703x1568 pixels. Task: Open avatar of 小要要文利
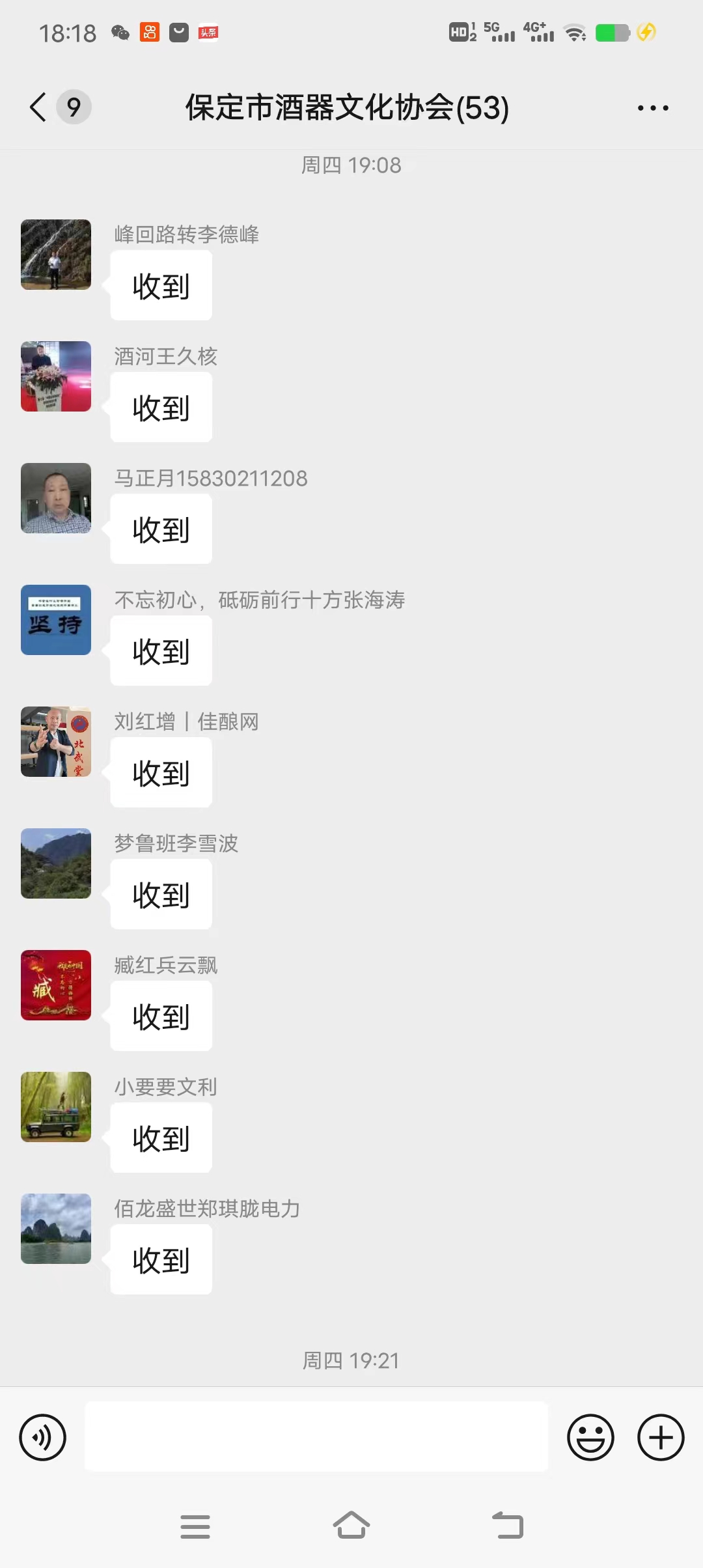[56, 1107]
